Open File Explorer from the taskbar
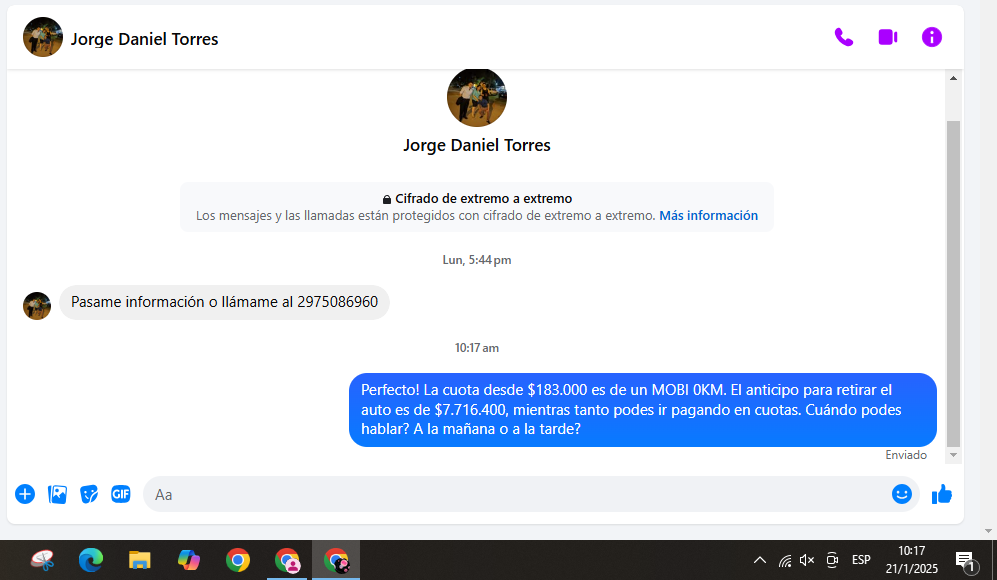Screen dimensions: 997x580 coord(139,560)
